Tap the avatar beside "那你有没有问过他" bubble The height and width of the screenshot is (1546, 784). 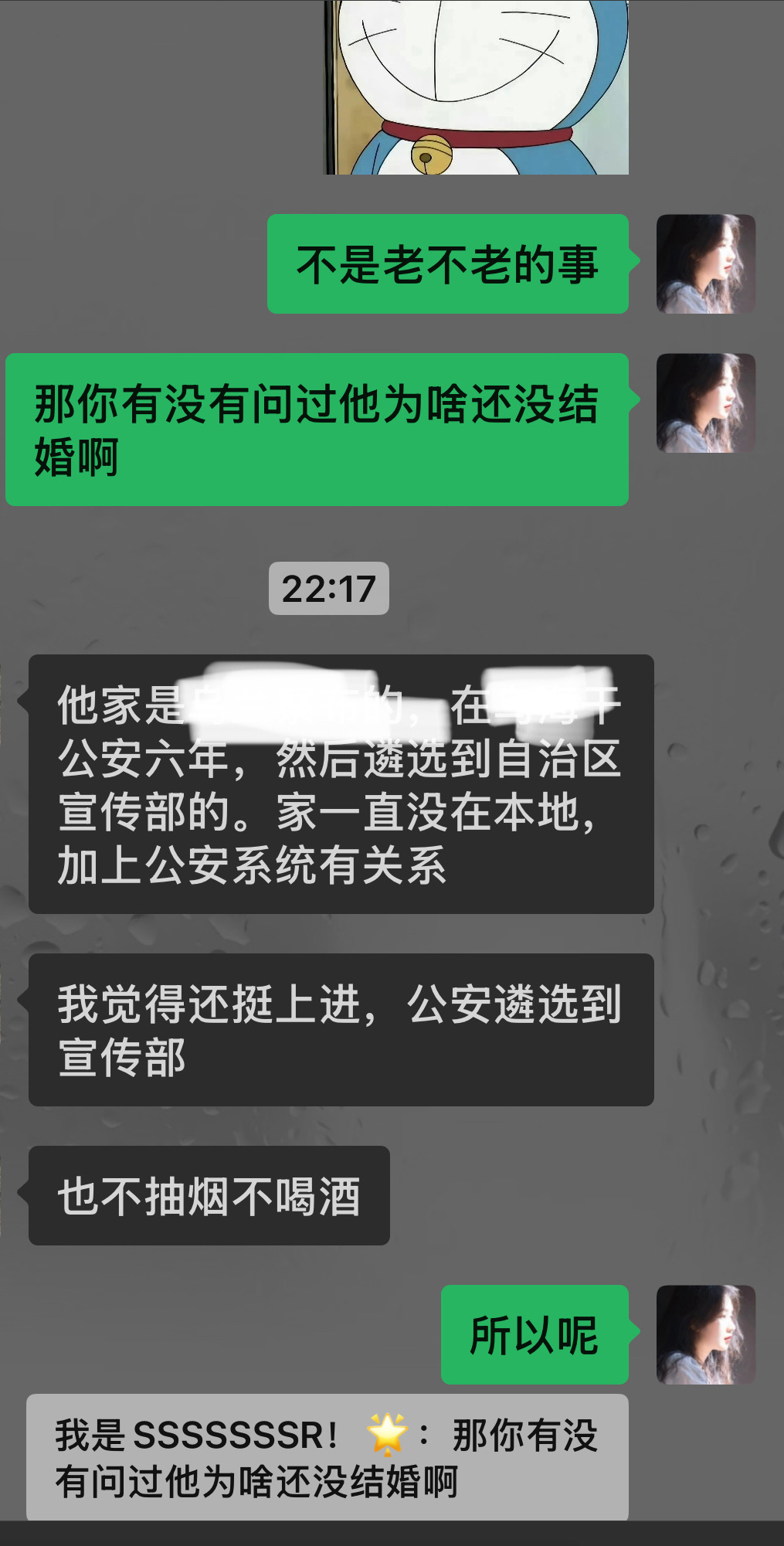(706, 403)
